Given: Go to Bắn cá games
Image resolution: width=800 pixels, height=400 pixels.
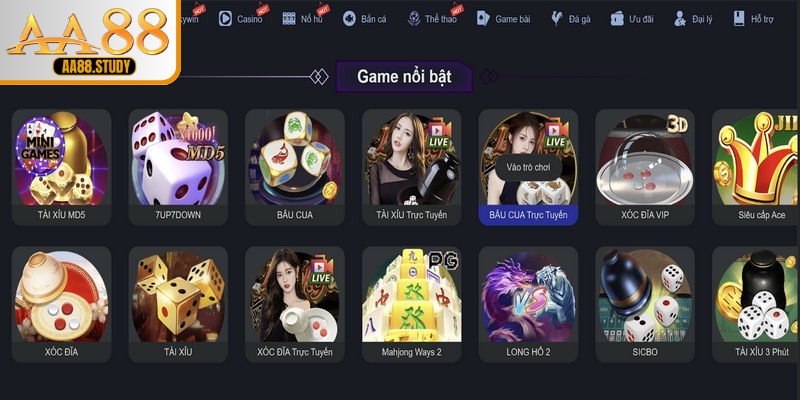Looking at the screenshot, I should tap(367, 18).
